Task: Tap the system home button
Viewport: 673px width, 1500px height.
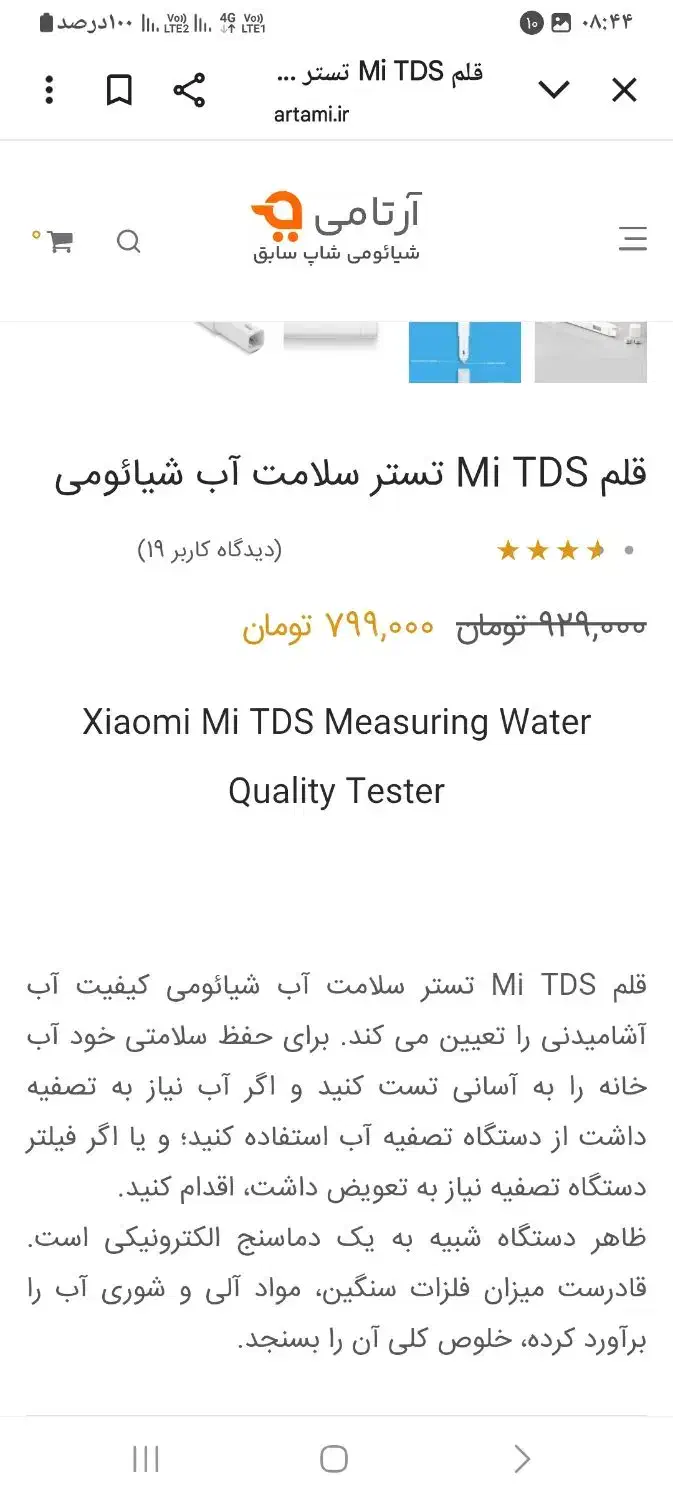Action: (x=334, y=1459)
